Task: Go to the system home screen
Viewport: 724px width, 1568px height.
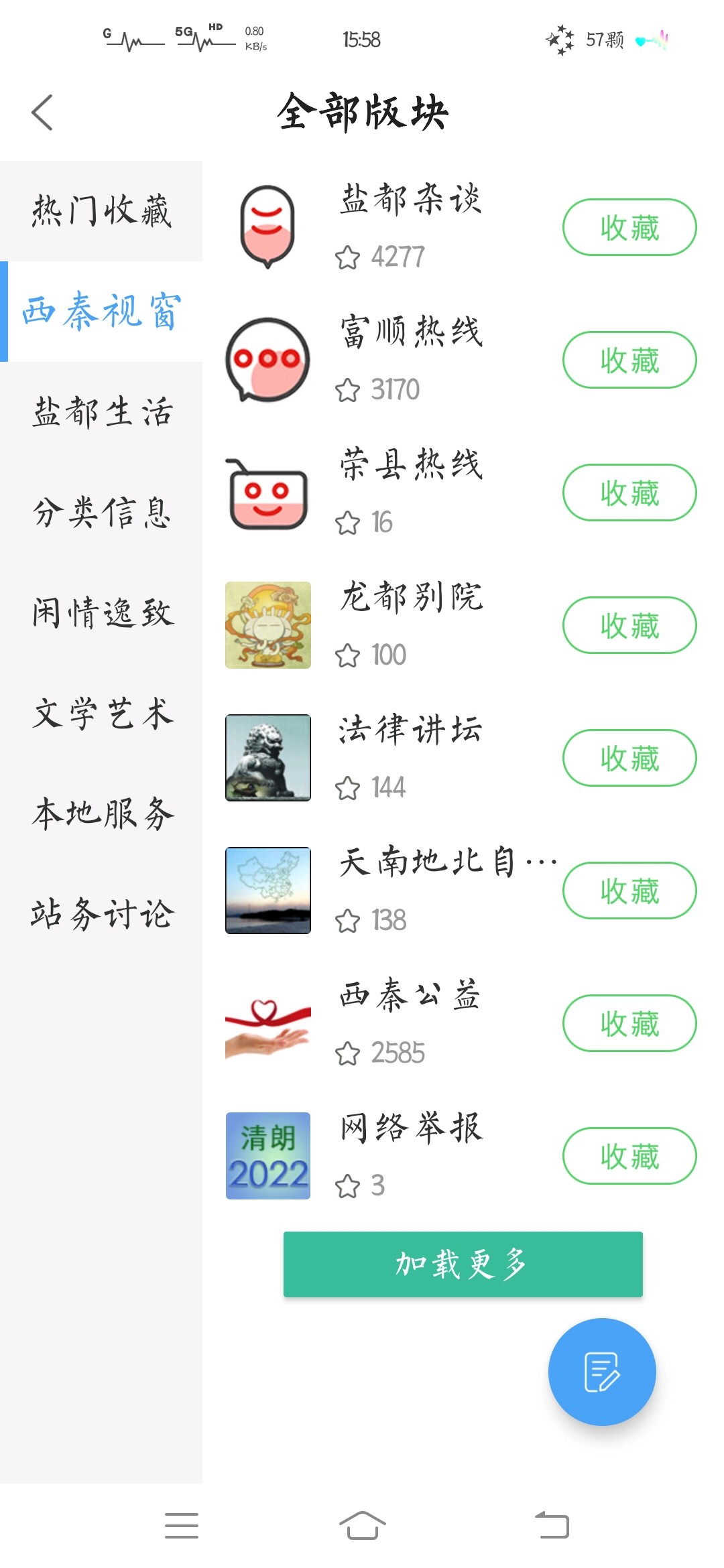Action: click(x=362, y=1526)
